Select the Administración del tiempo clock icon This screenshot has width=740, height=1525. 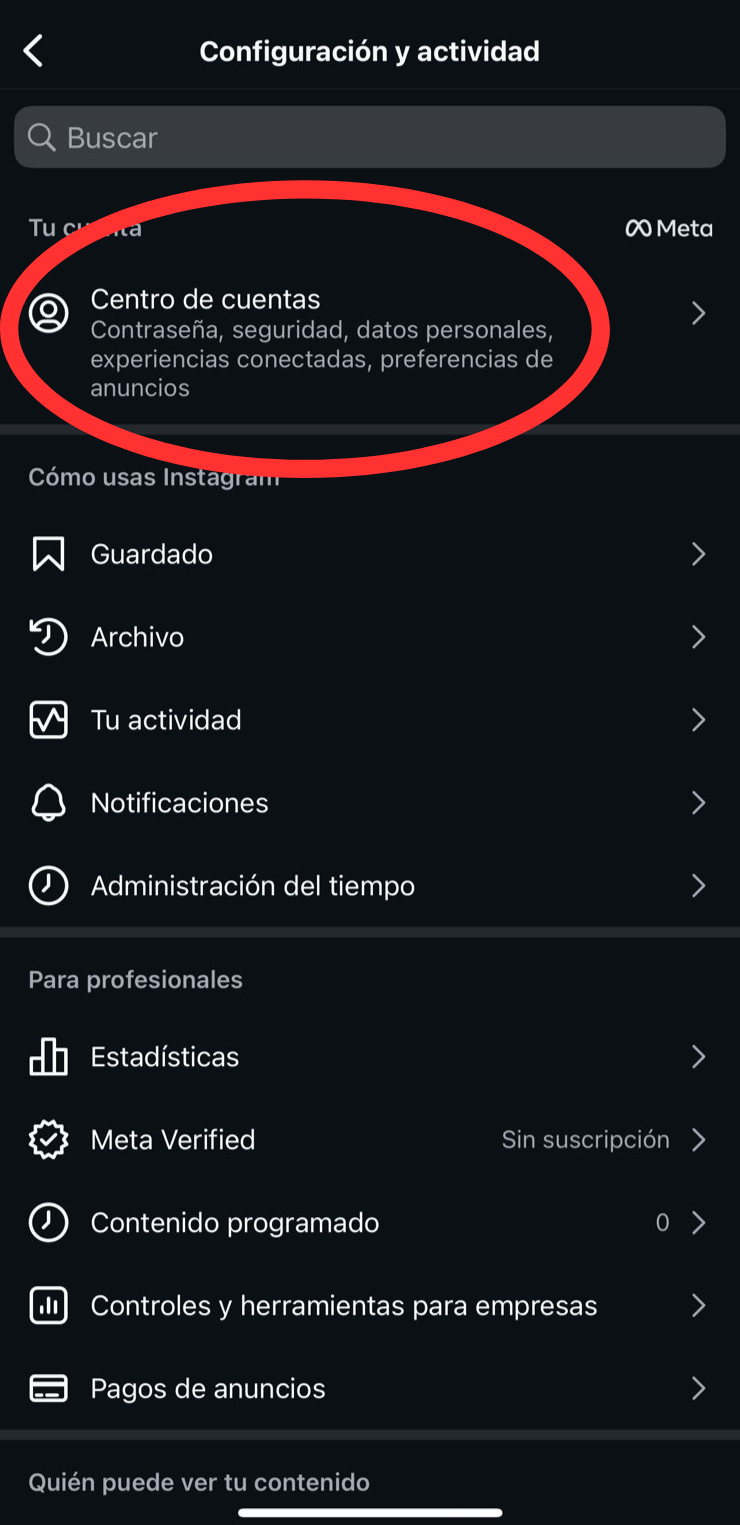(x=48, y=885)
